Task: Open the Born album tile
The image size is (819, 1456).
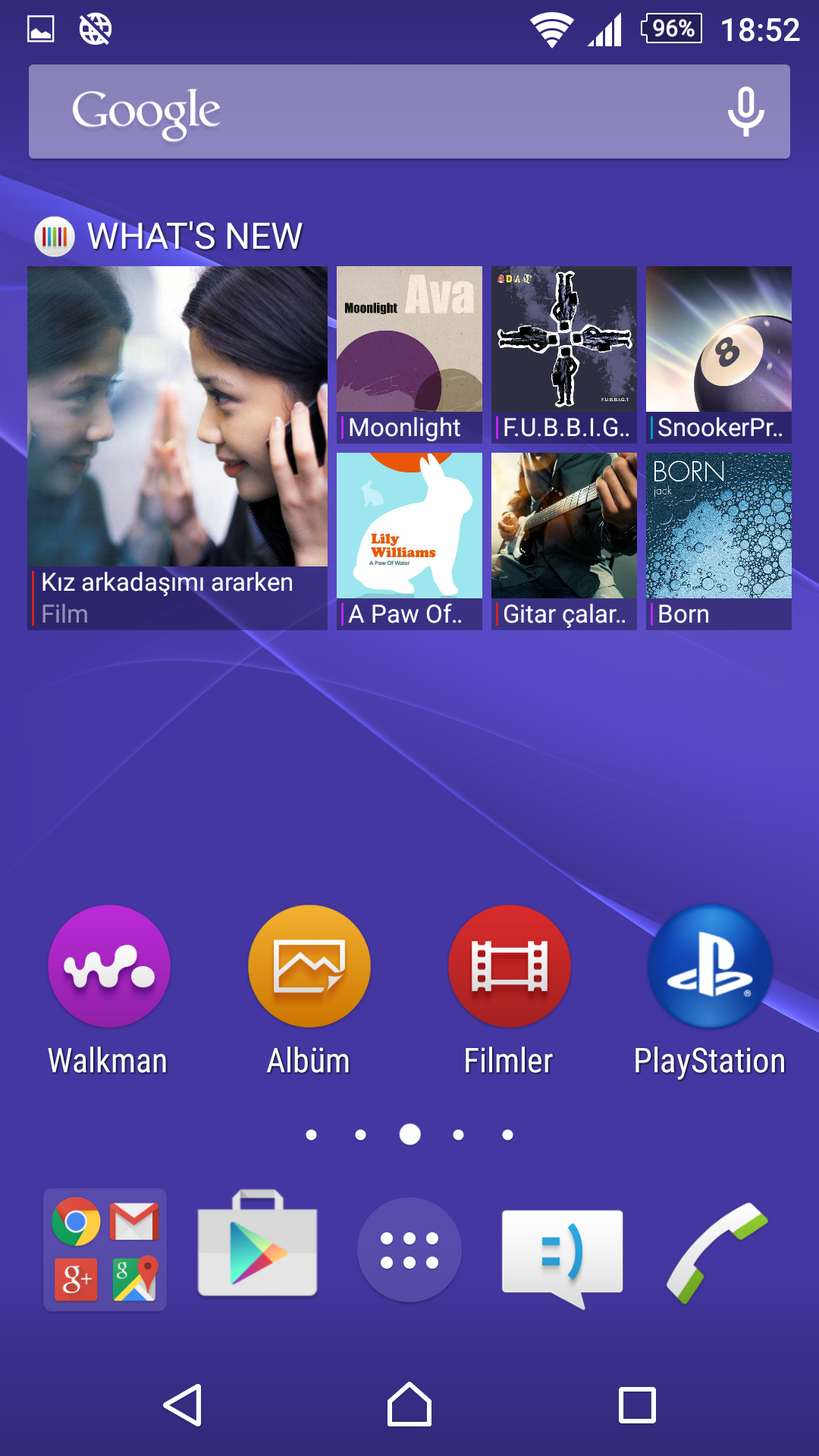Action: click(719, 541)
